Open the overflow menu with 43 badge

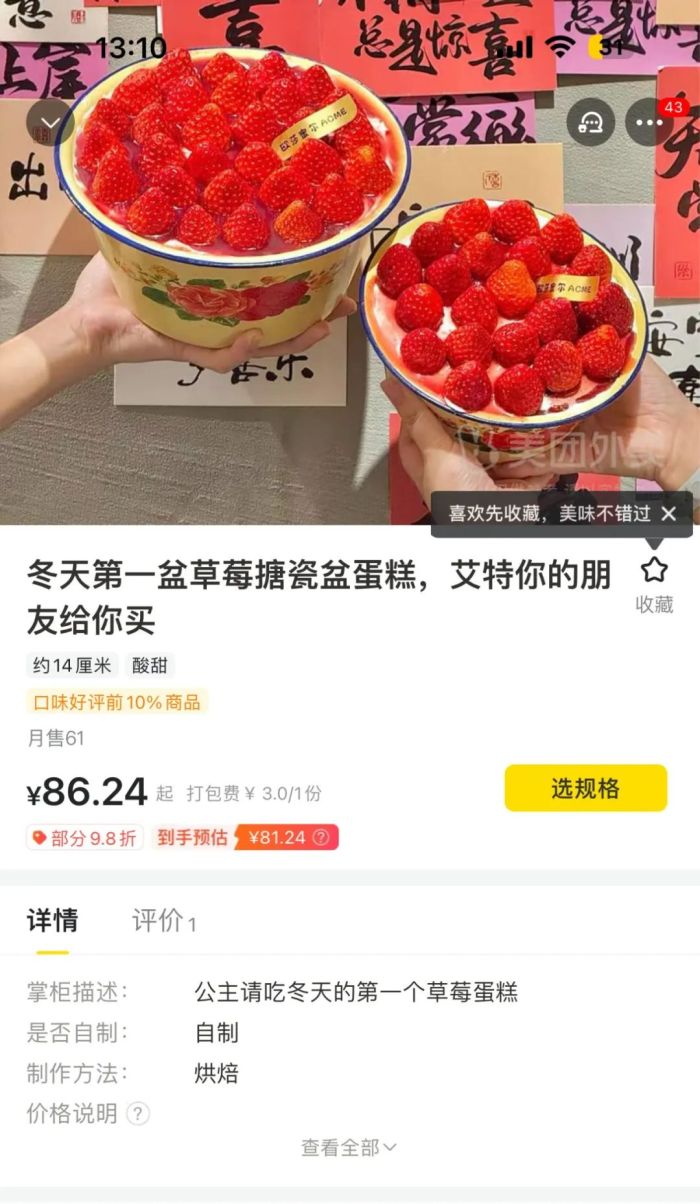[649, 123]
